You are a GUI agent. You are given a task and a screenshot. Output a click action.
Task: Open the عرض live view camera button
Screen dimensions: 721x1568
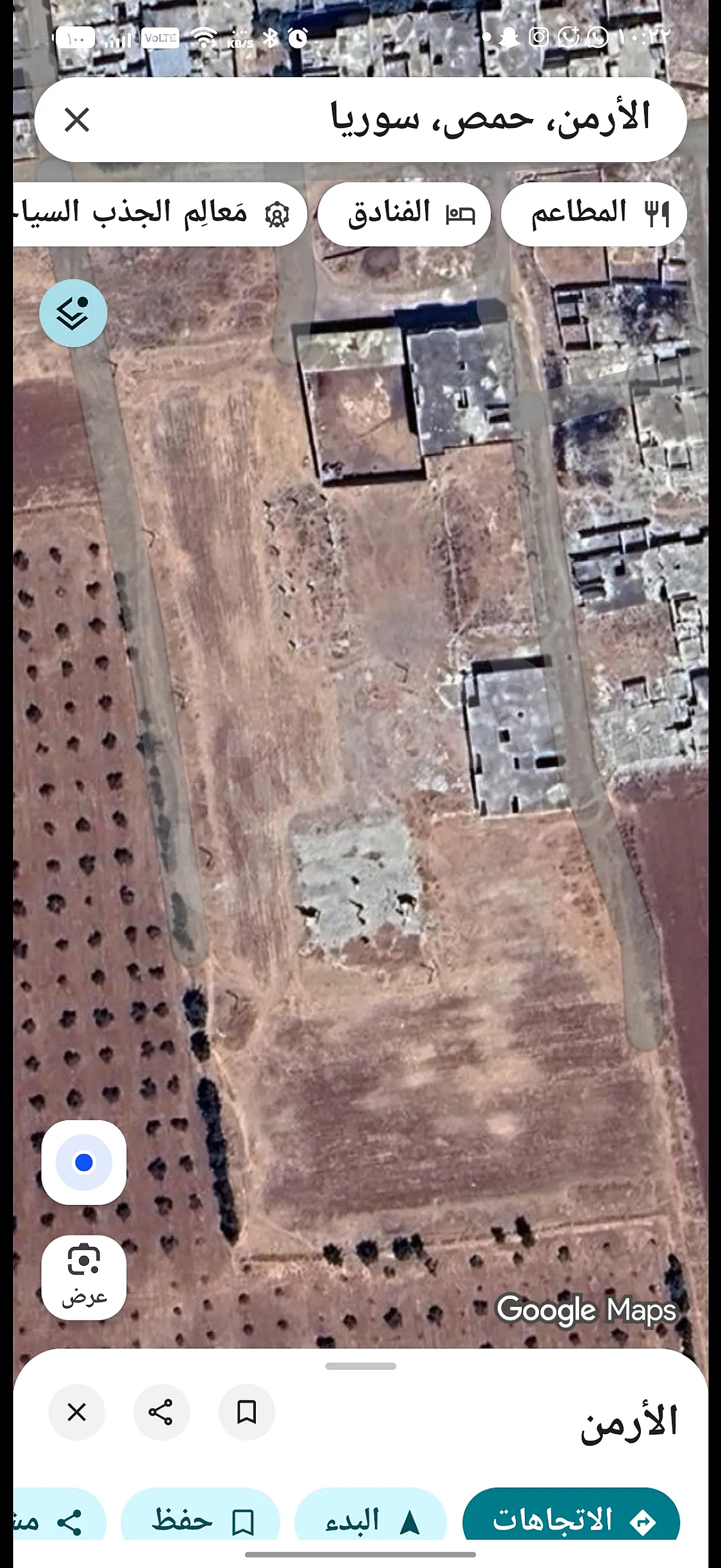click(x=84, y=1277)
